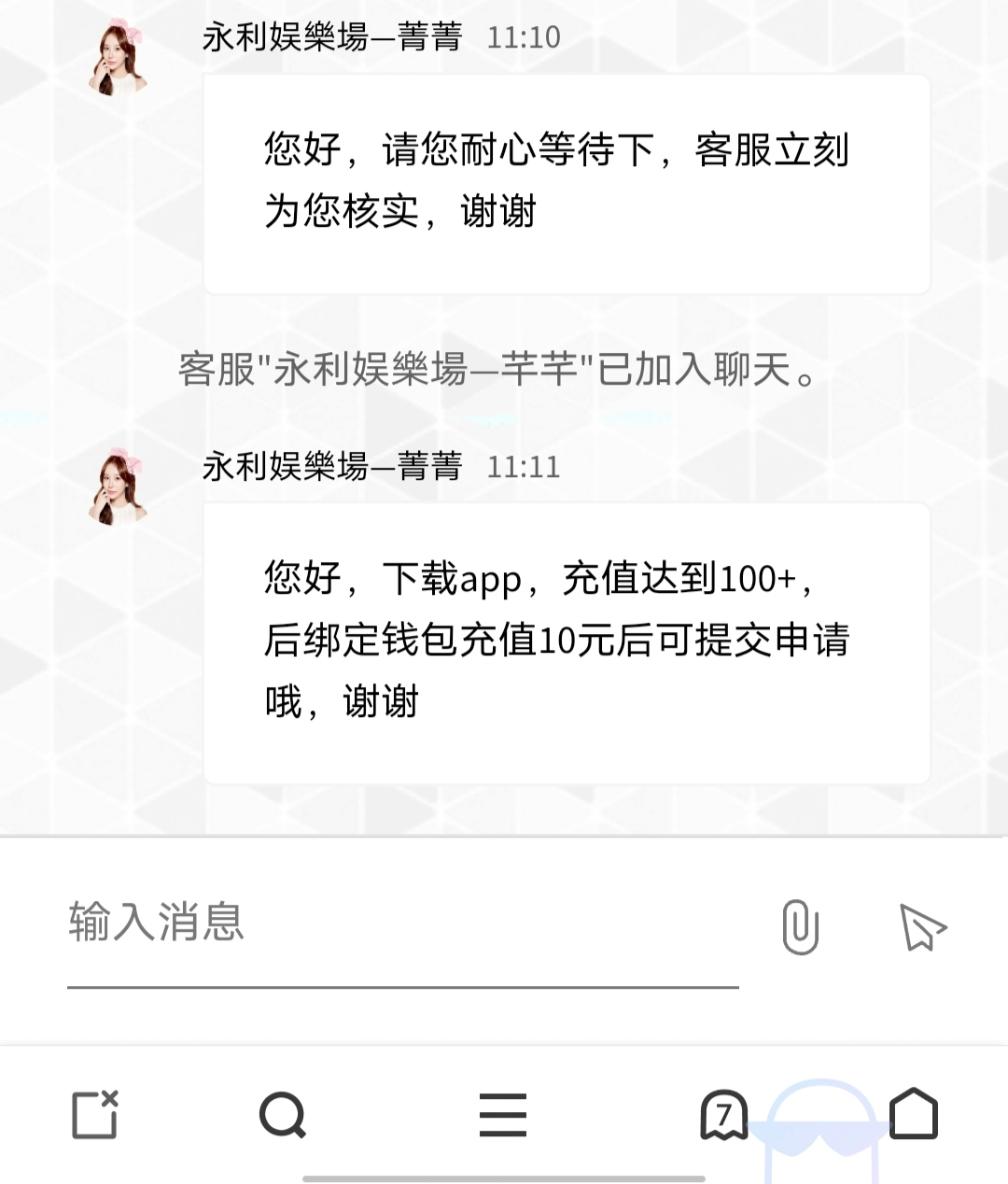The image size is (1008, 1184).
Task: Close the current browser tab
Action: coord(96,1115)
